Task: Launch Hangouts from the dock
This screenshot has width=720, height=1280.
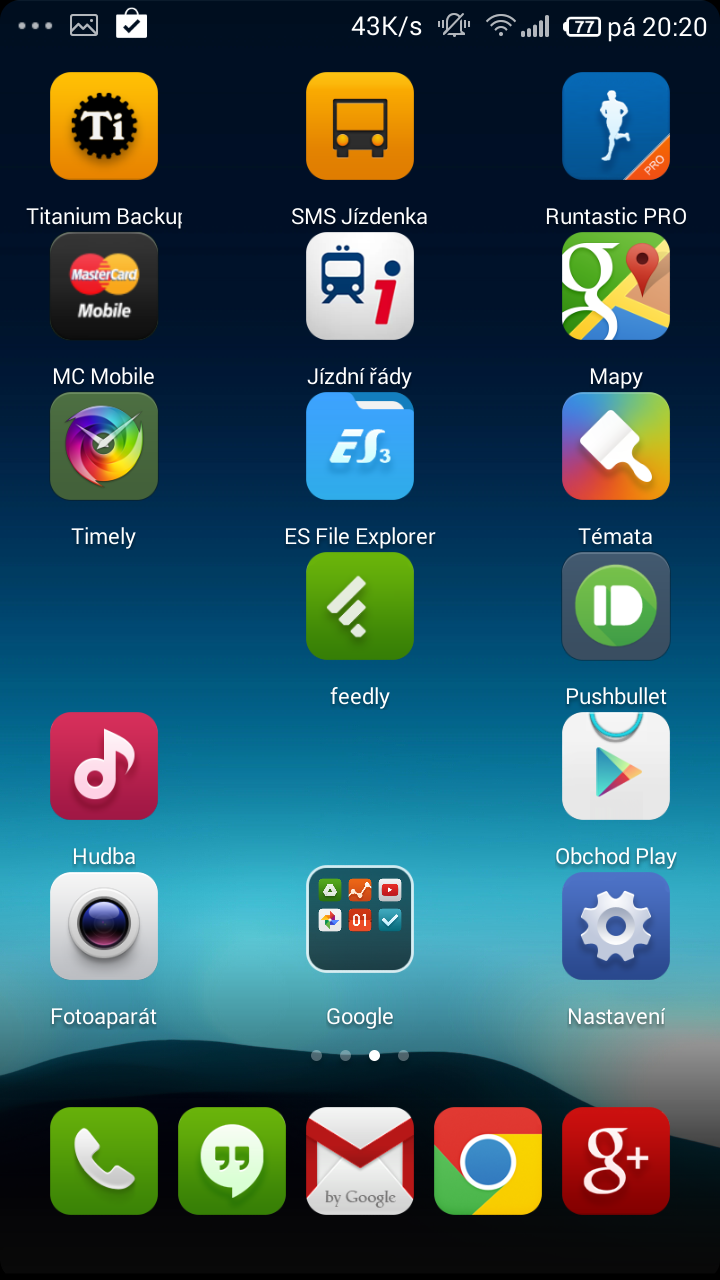Action: coord(232,1161)
